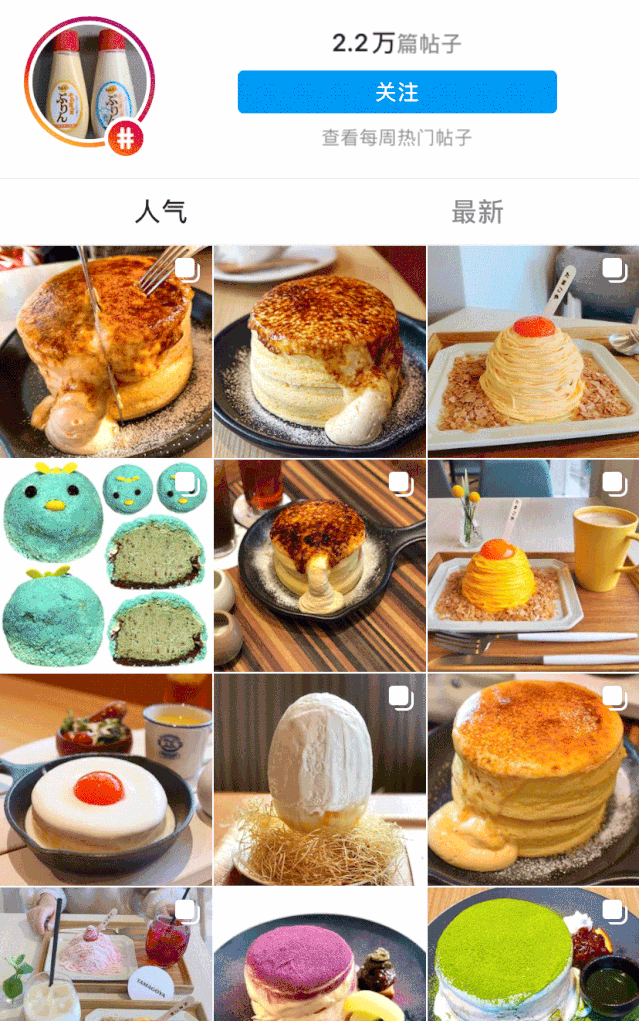Open the white egg on nest dessert post
The height and width of the screenshot is (1021, 639).
tap(320, 779)
